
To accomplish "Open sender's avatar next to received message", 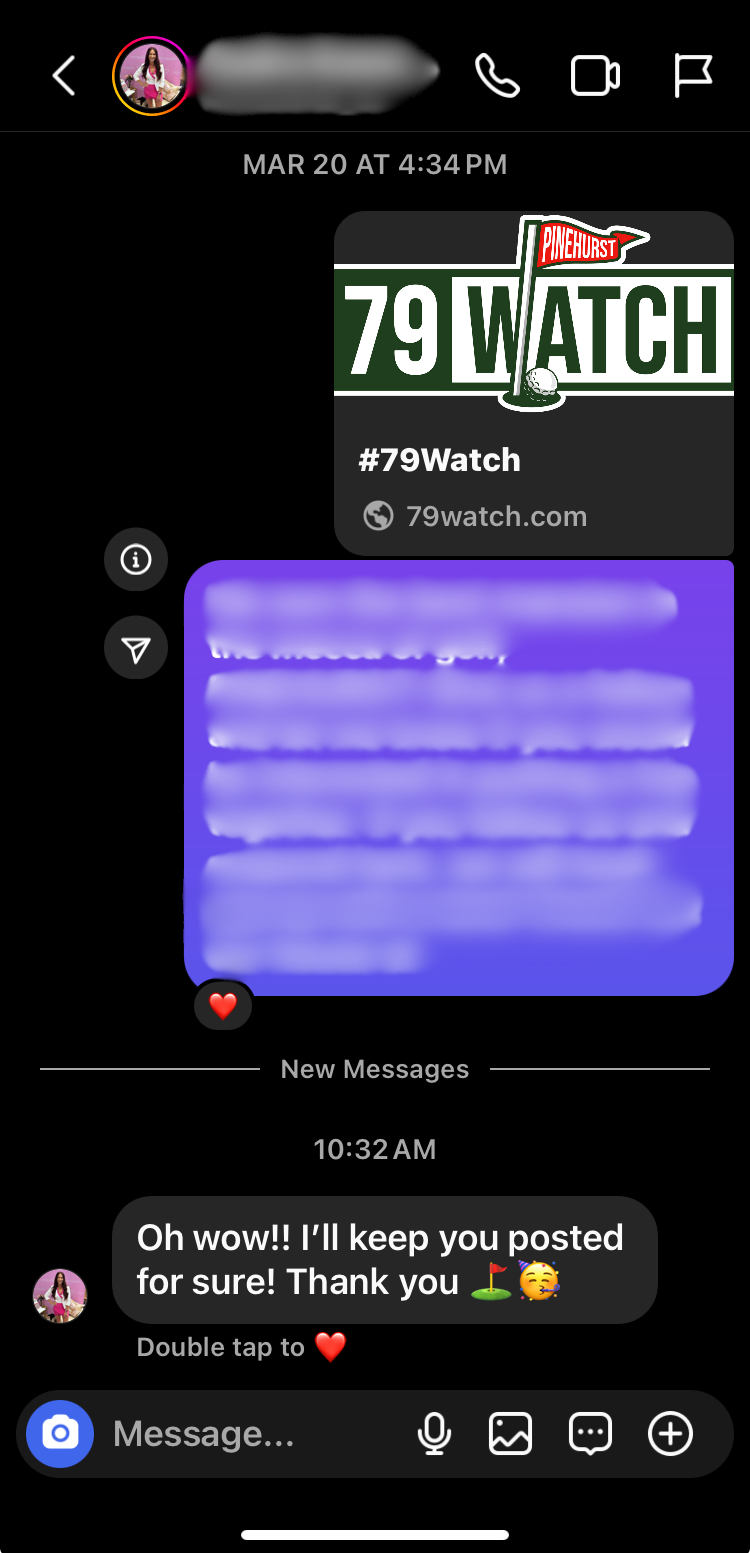I will pyautogui.click(x=60, y=1296).
